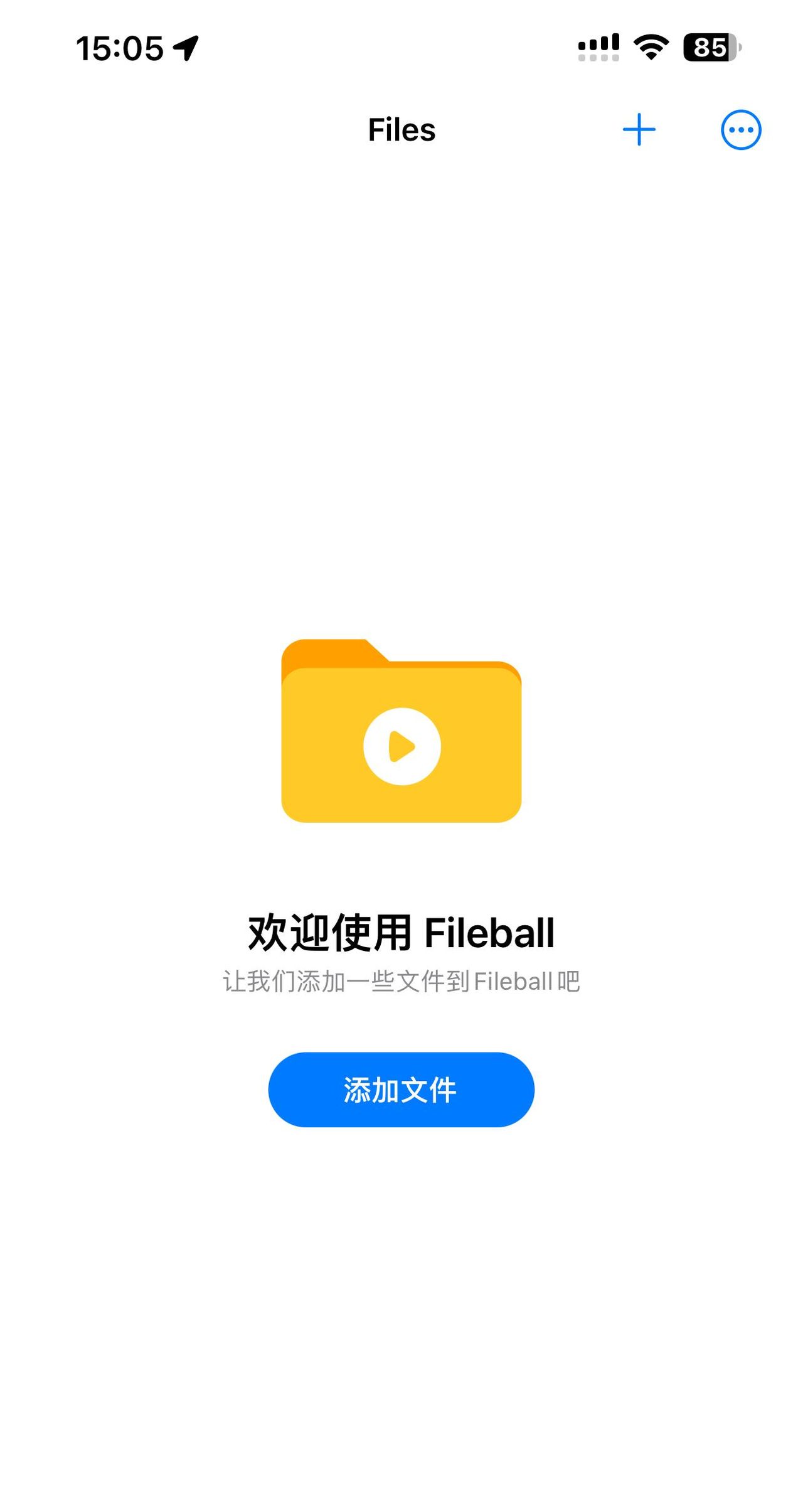This screenshot has width=803, height=1512.
Task: Open the more options ellipsis menu
Action: pyautogui.click(x=741, y=130)
